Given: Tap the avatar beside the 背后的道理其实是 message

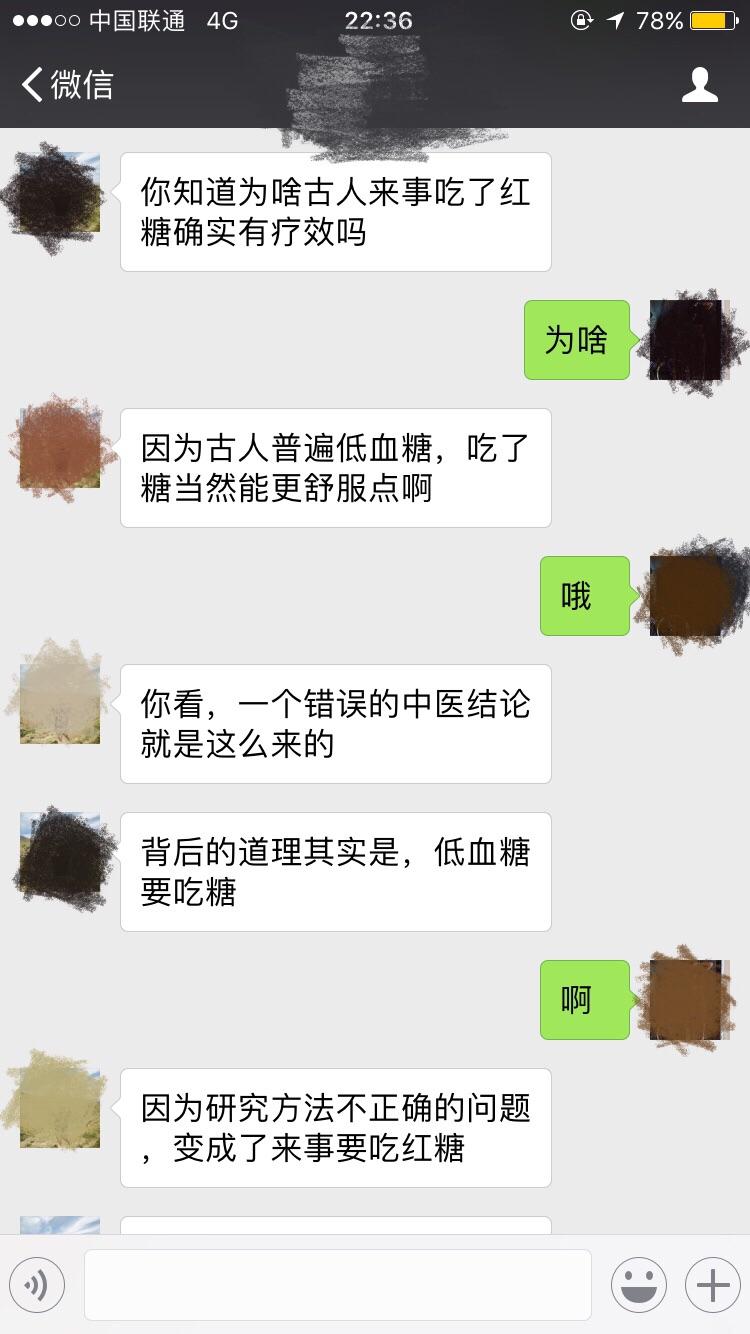Looking at the screenshot, I should [60, 853].
